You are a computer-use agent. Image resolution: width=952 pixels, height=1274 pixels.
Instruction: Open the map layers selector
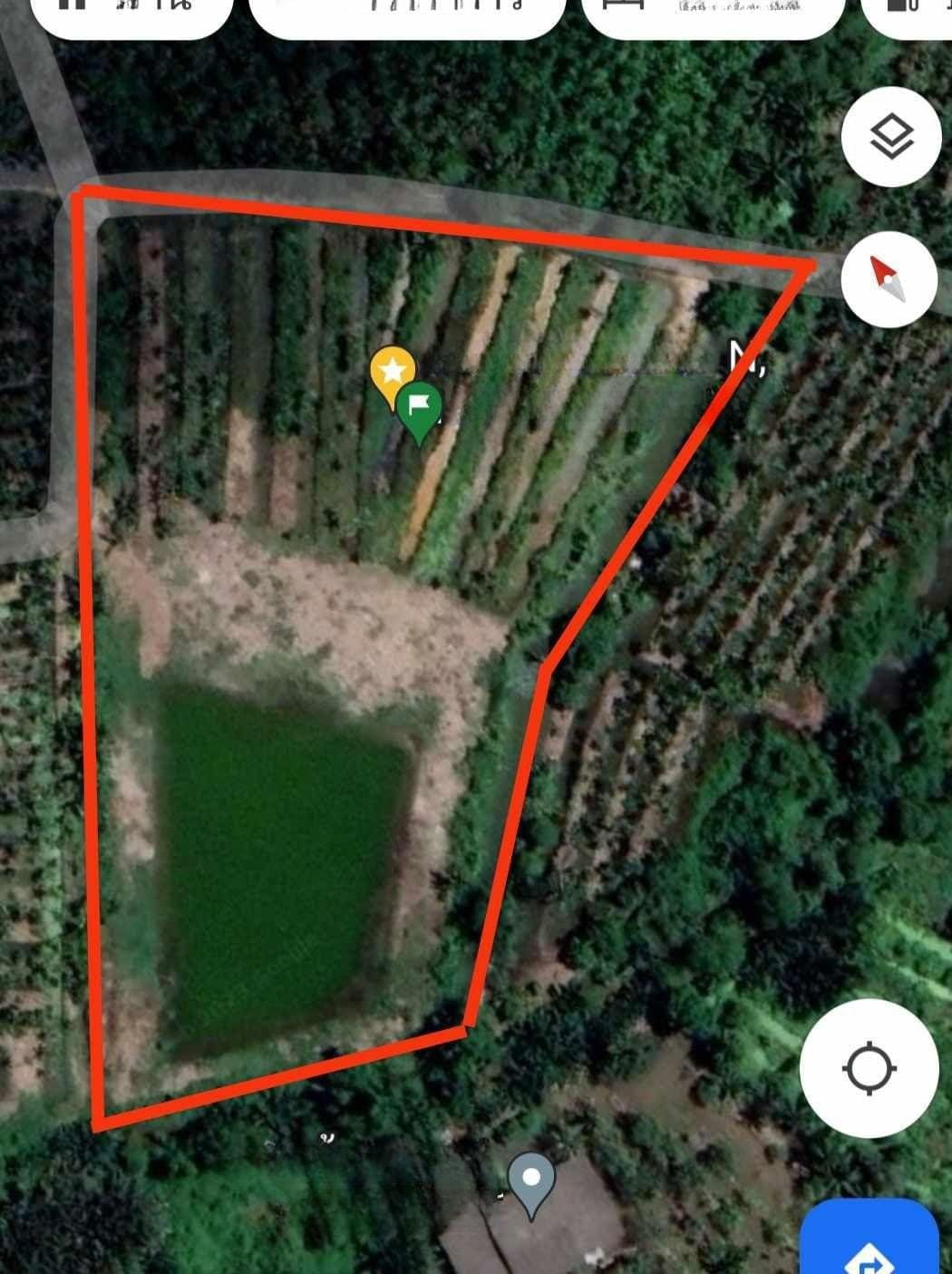point(890,138)
